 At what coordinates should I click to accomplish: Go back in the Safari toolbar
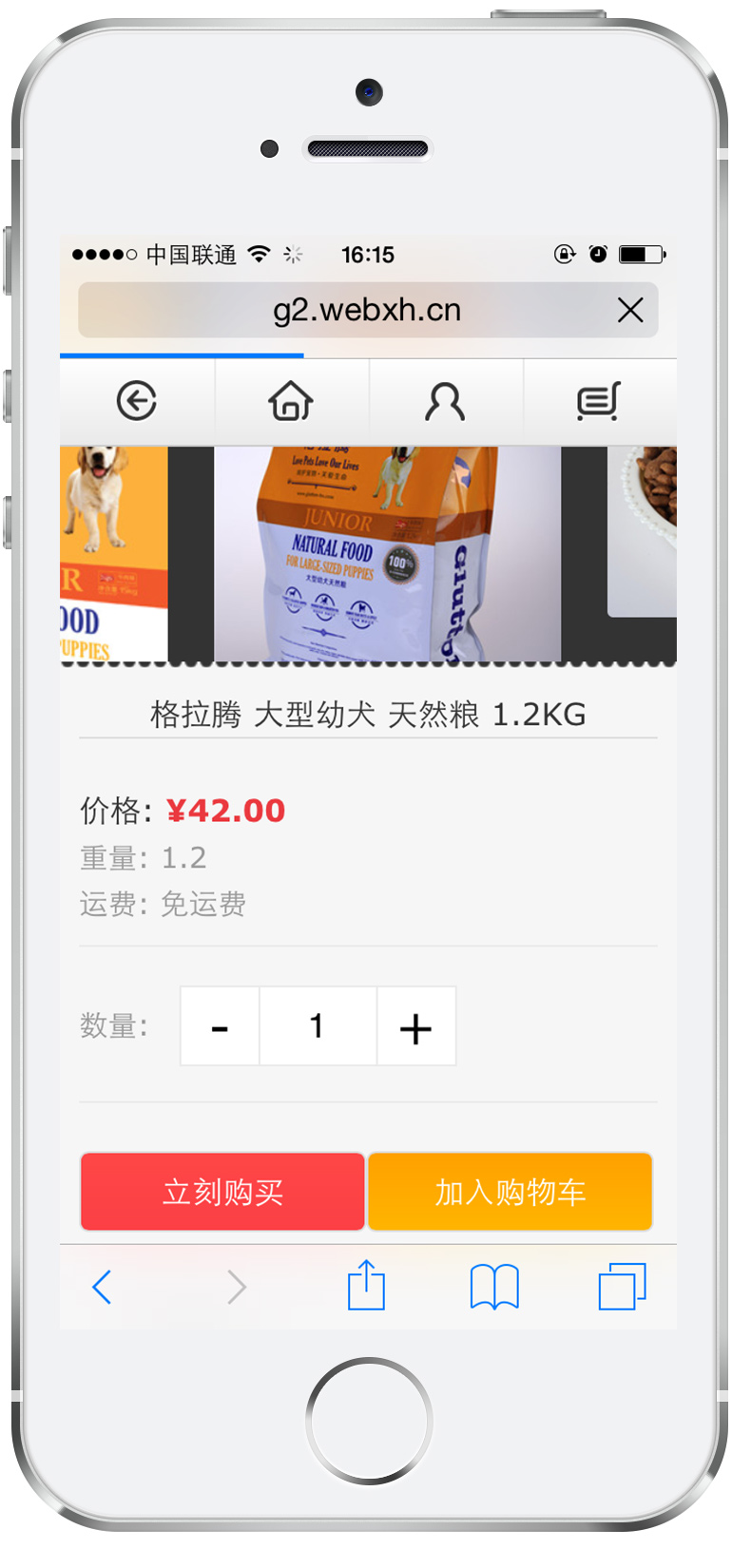[103, 1288]
